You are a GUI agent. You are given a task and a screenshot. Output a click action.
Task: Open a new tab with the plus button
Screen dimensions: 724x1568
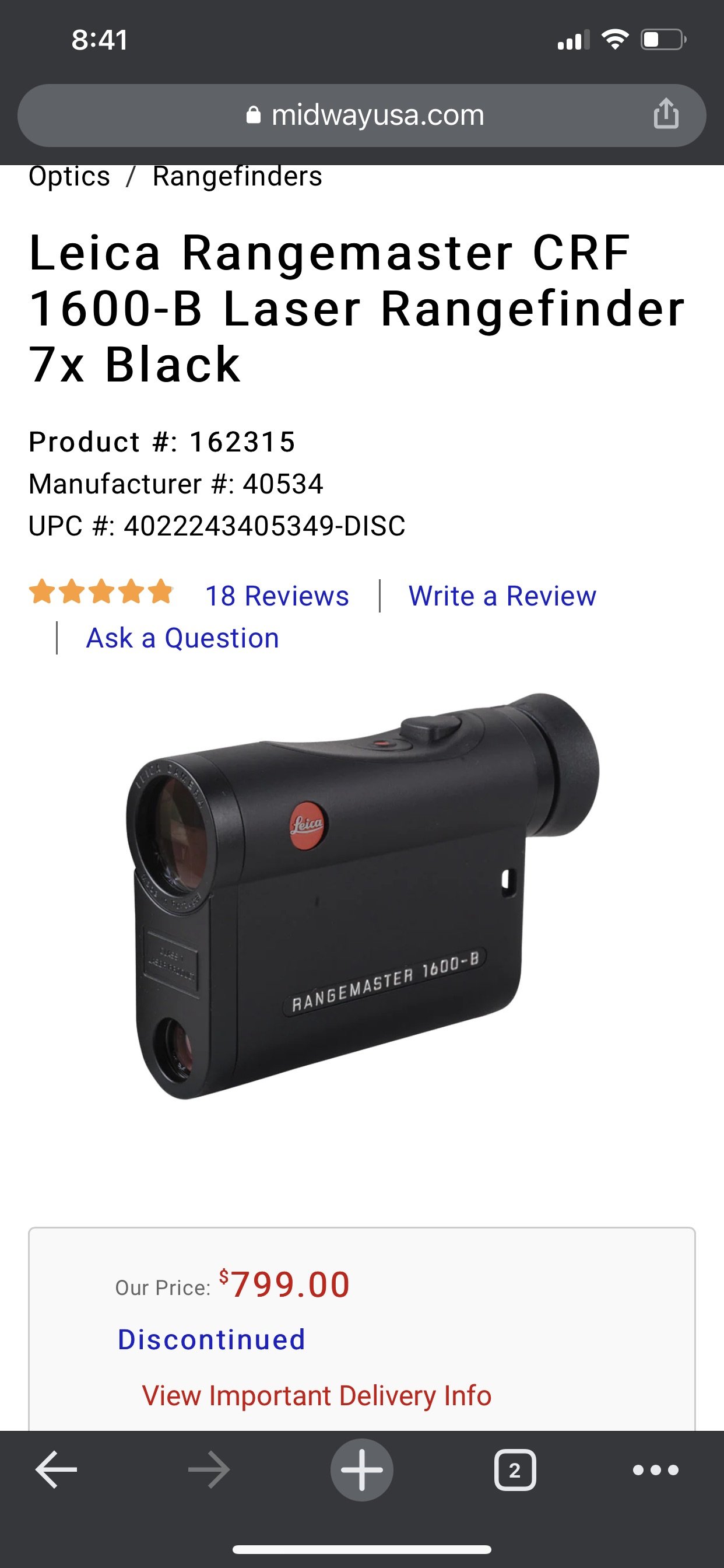point(362,1469)
